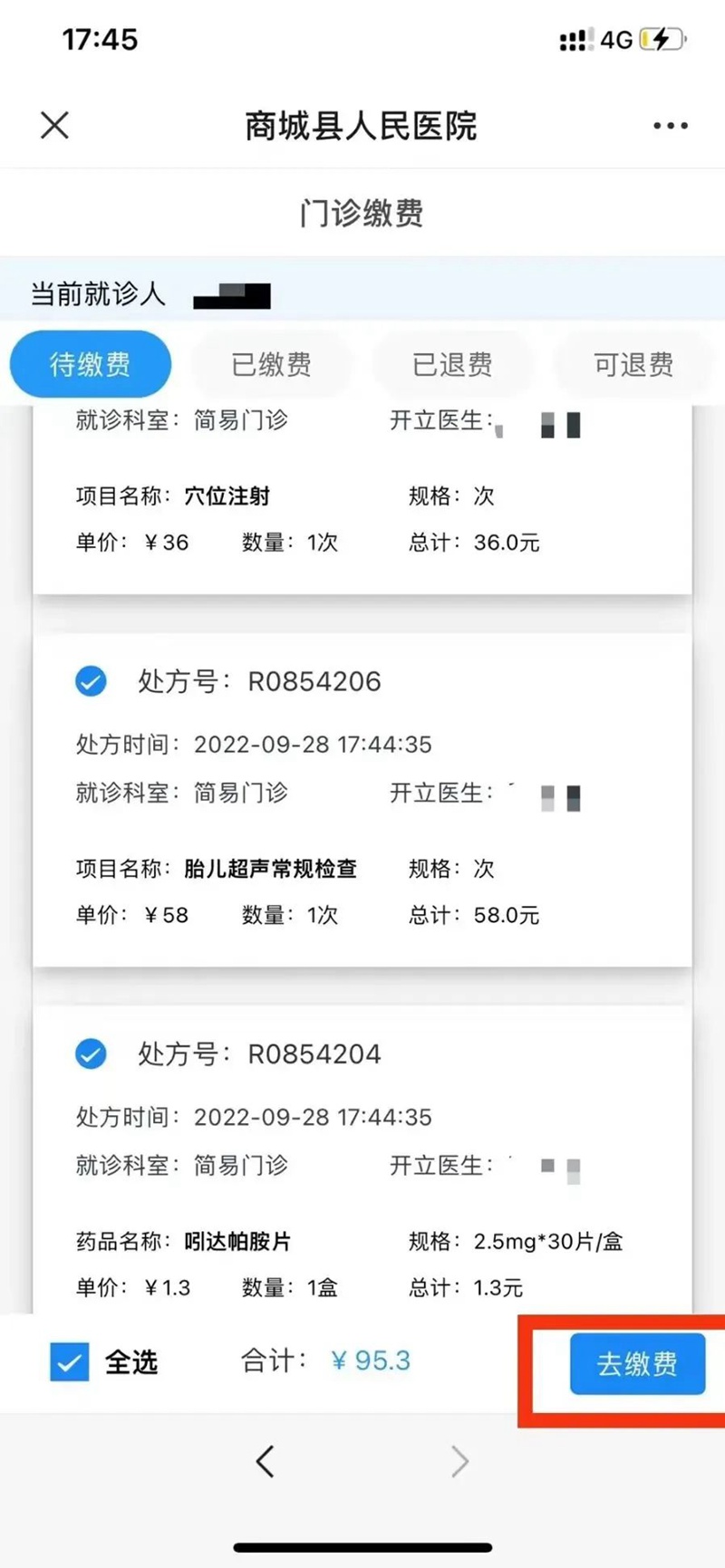Uncheck prescription R0854206
This screenshot has height=1568, width=725.
tap(91, 681)
